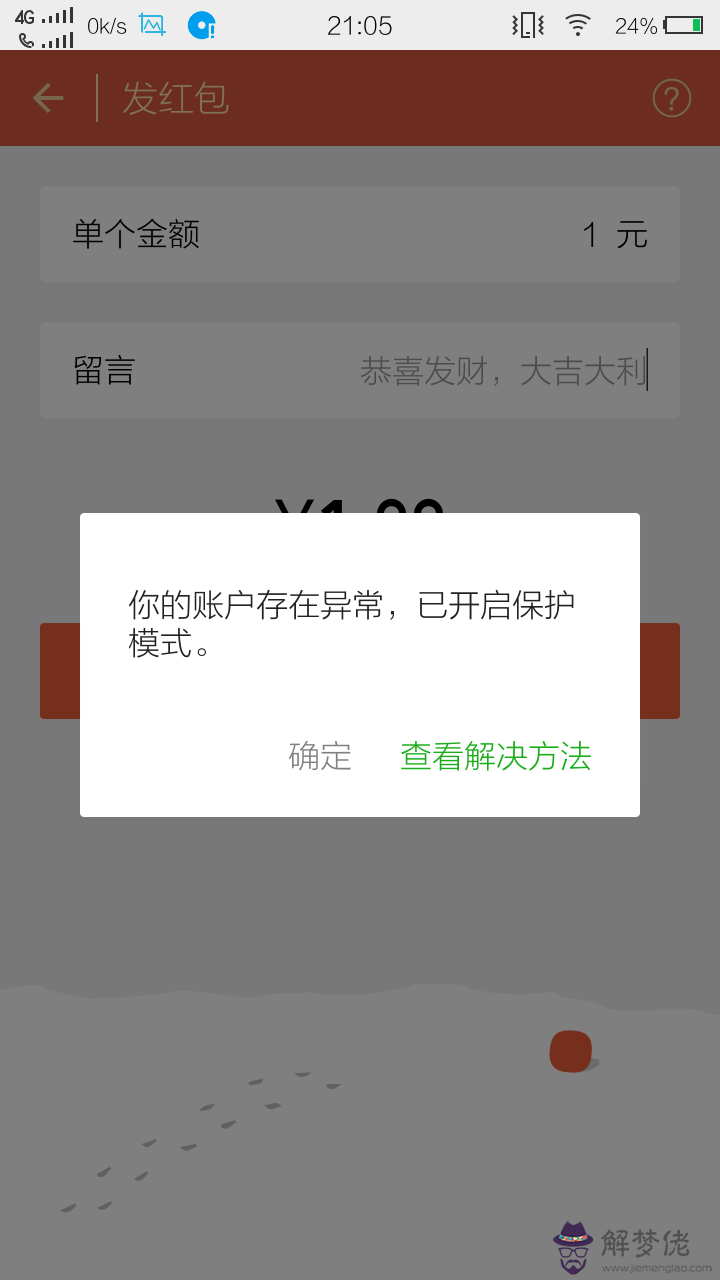This screenshot has height=1280, width=720.
Task: Open the help question mark icon
Action: [671, 98]
